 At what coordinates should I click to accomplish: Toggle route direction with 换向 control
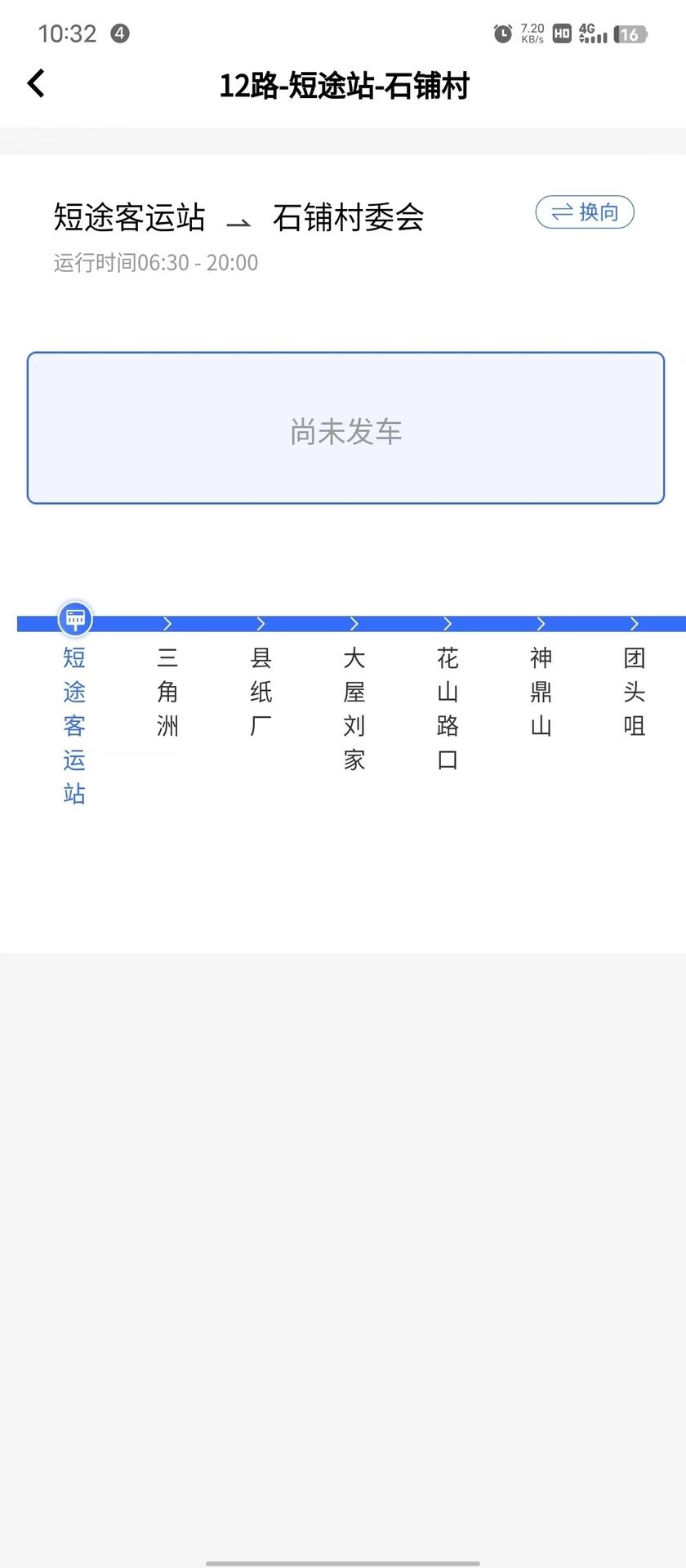pos(584,212)
